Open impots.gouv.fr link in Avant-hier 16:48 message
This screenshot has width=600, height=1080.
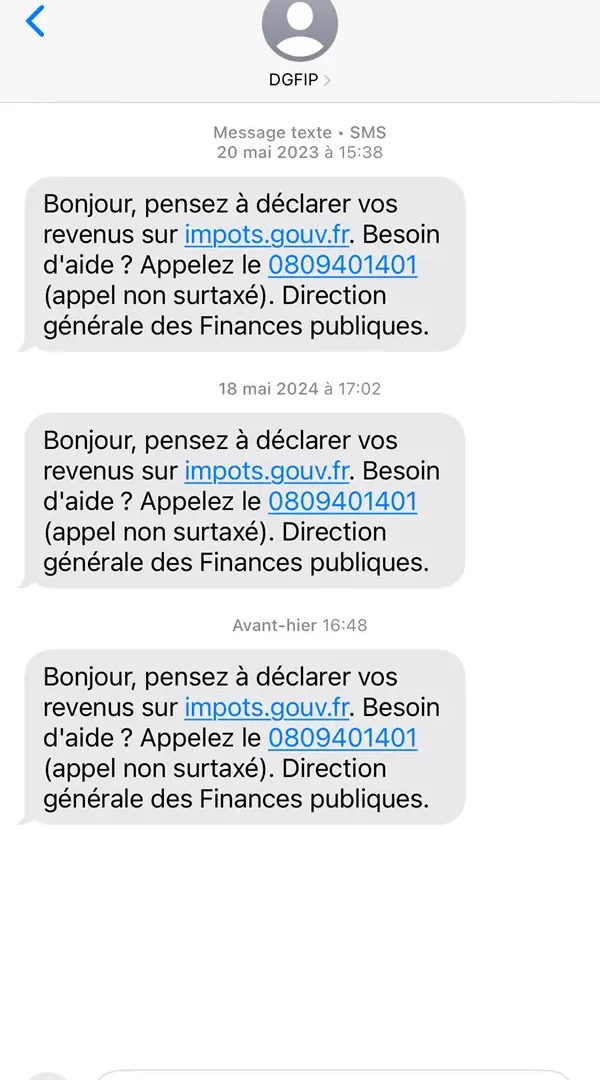(267, 707)
